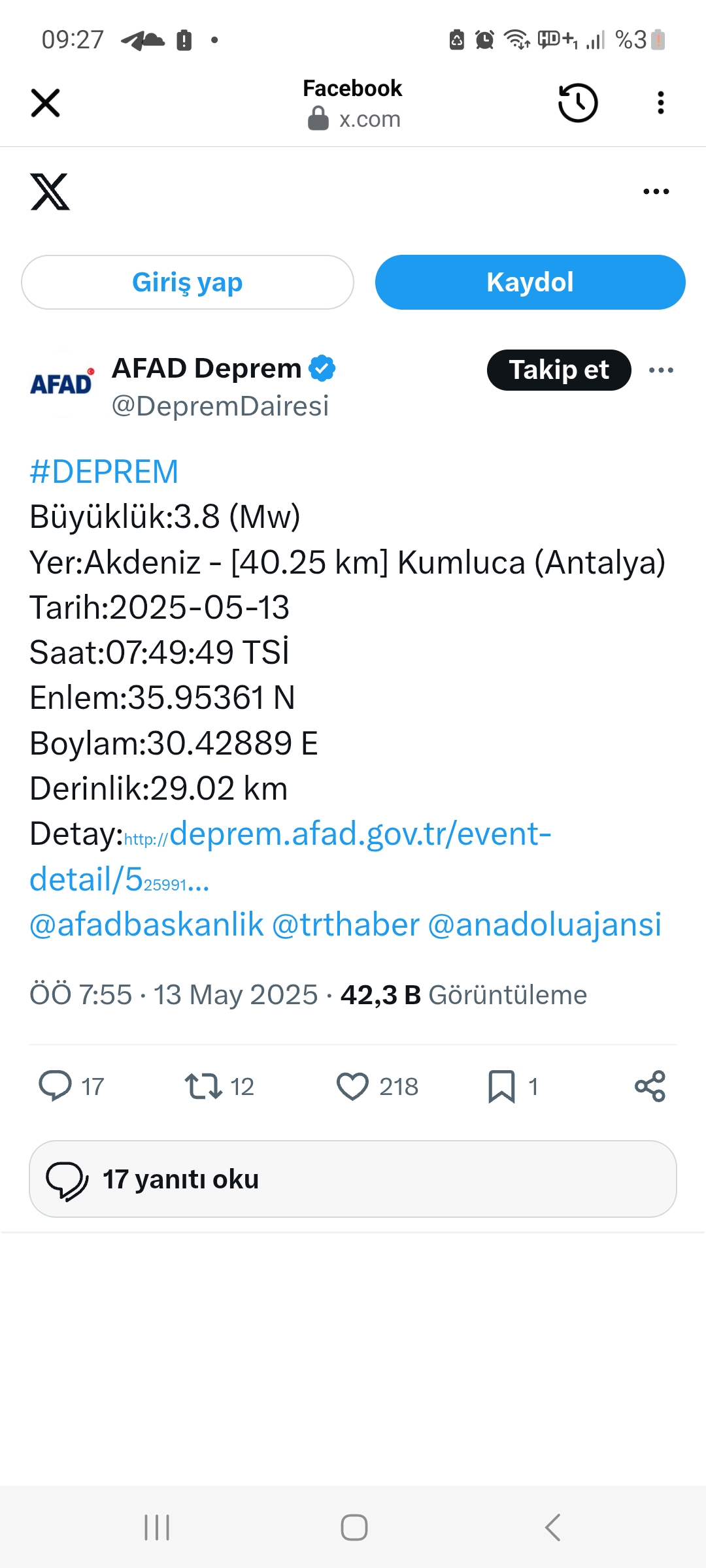Sign up with the Kaydol button
This screenshot has width=706, height=1568.
tap(530, 282)
